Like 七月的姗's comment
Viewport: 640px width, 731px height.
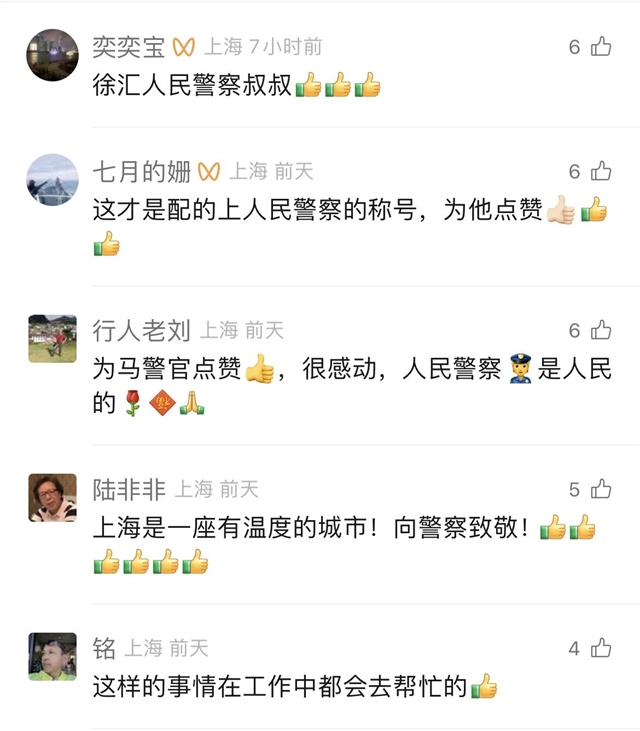click(601, 171)
